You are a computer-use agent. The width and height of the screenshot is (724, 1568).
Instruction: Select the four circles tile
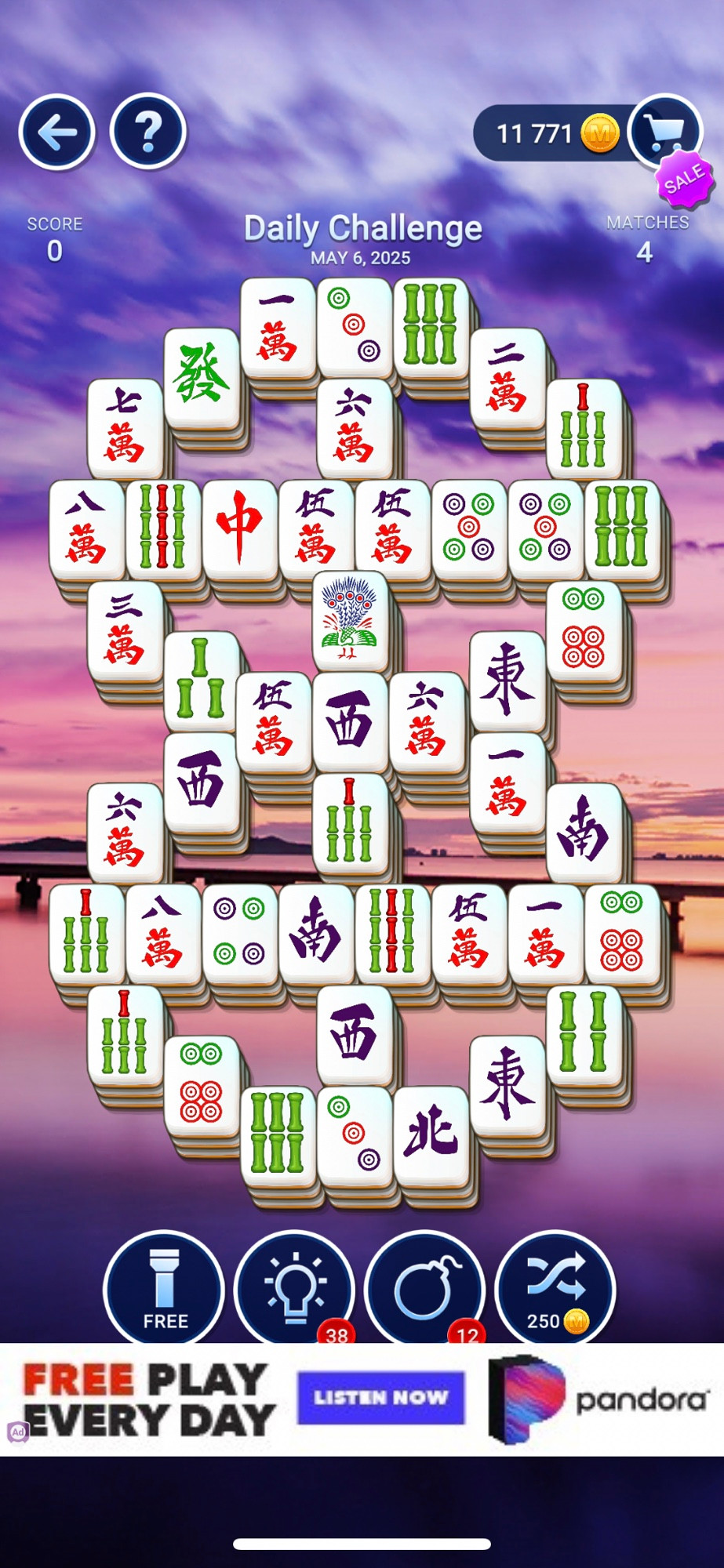coord(239,933)
